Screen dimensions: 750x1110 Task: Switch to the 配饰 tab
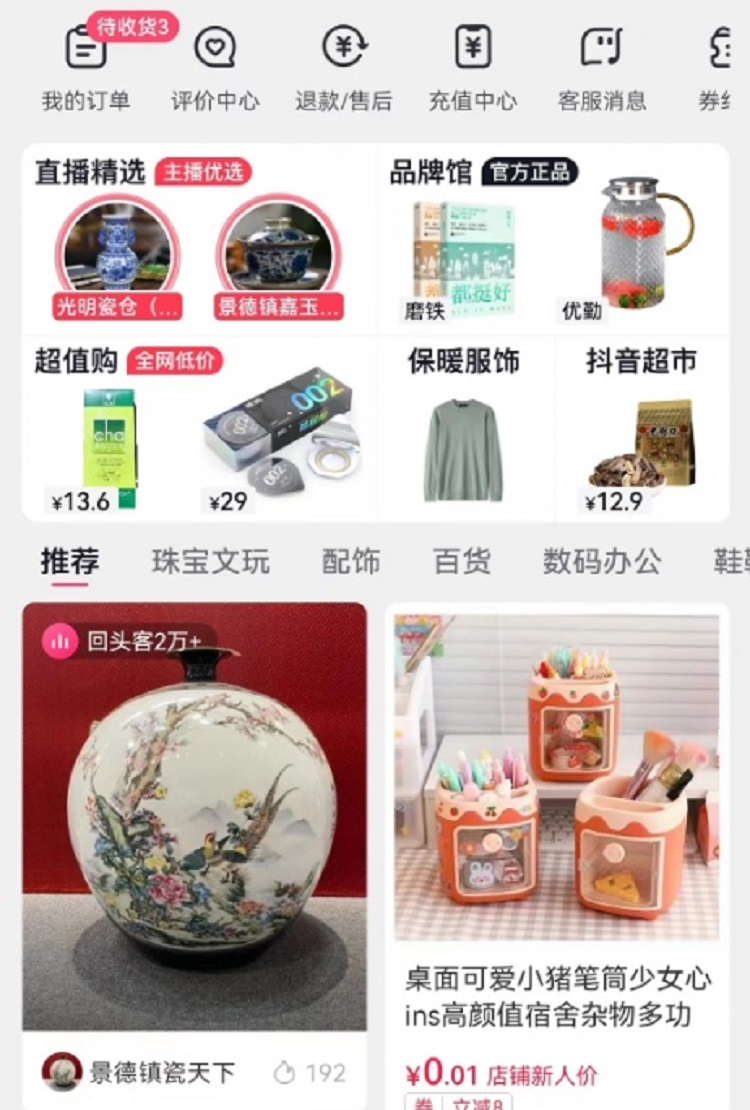click(351, 562)
